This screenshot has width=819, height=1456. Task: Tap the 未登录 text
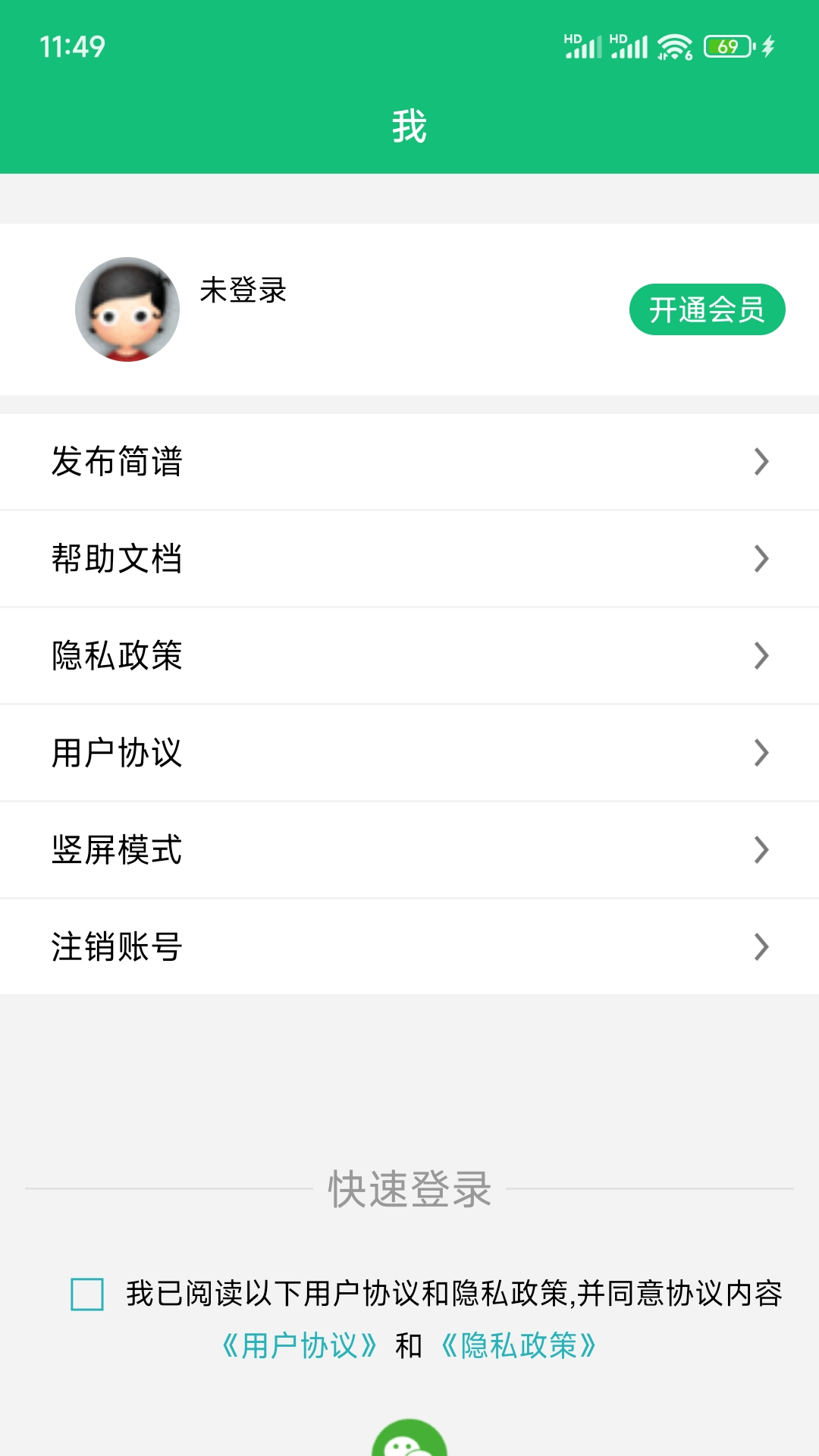[241, 292]
